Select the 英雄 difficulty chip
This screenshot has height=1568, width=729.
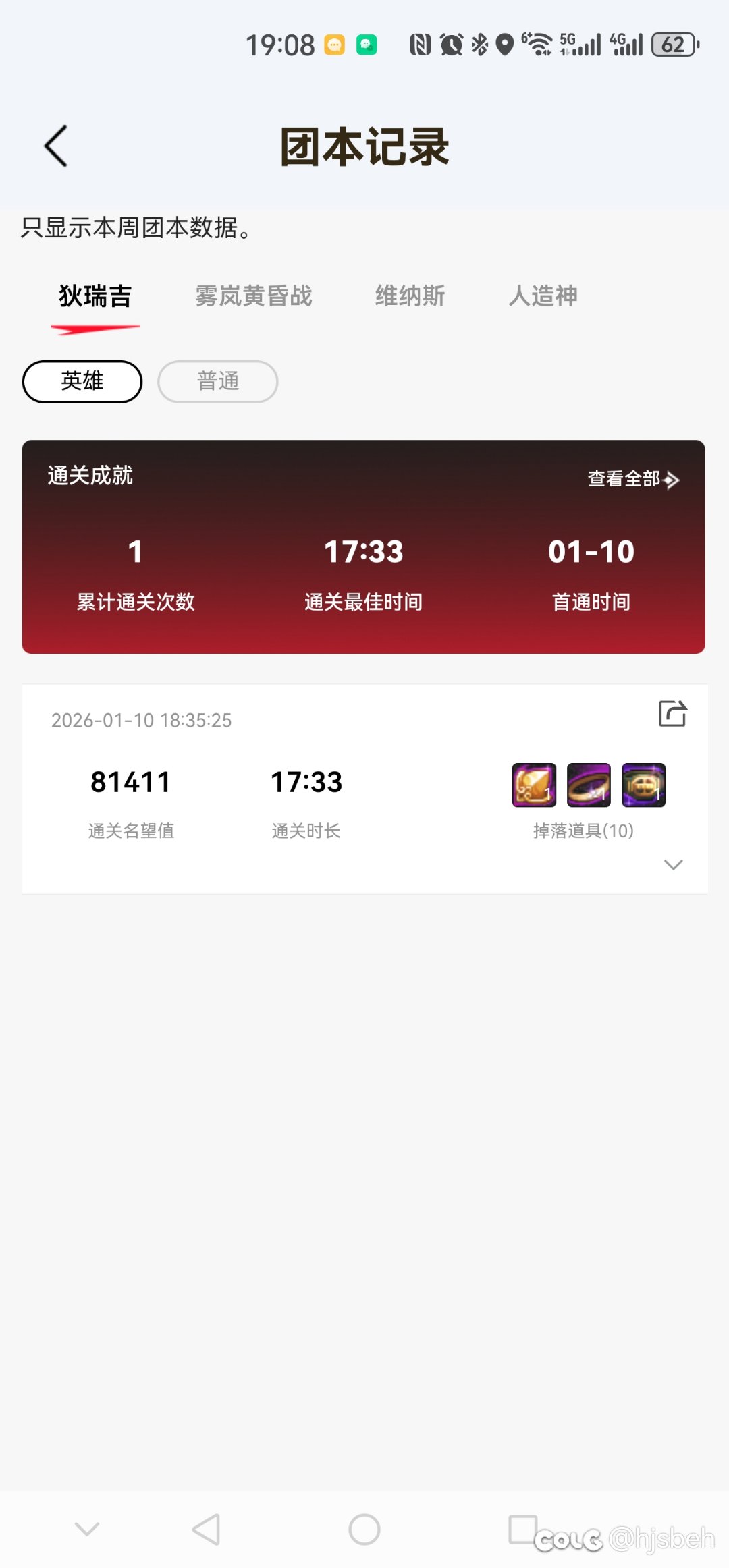[82, 382]
